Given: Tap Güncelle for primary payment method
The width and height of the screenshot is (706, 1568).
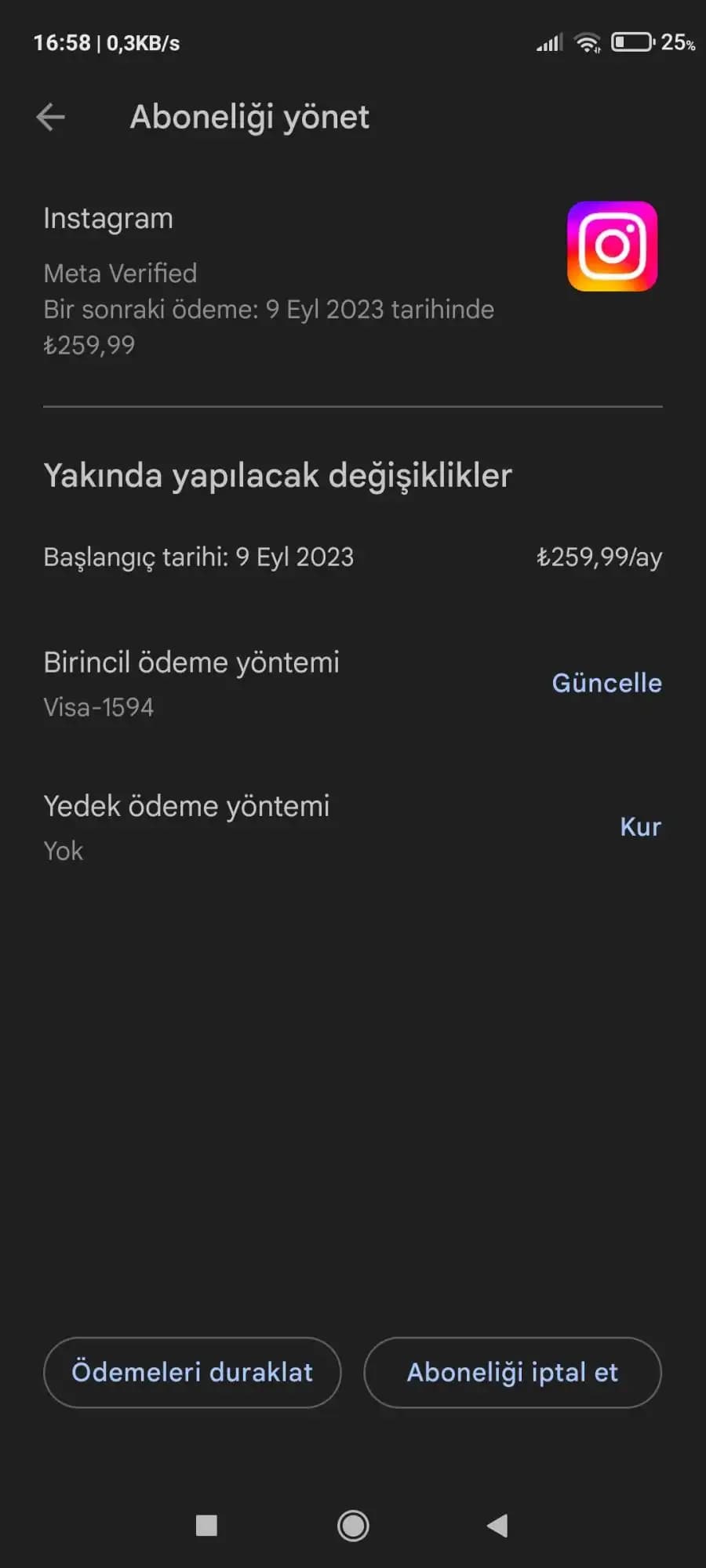Looking at the screenshot, I should [606, 683].
